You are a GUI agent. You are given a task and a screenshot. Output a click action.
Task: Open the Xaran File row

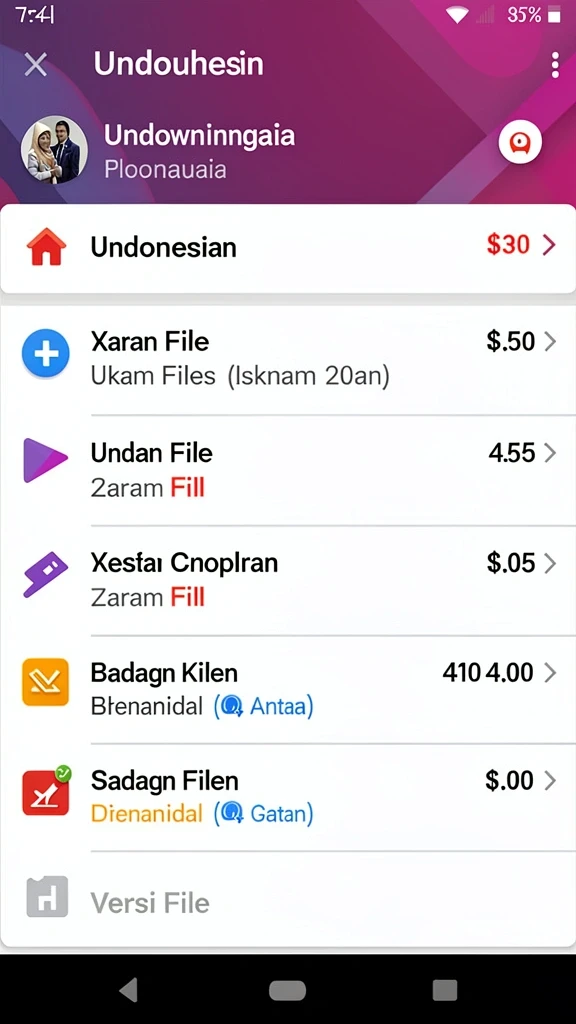[288, 359]
